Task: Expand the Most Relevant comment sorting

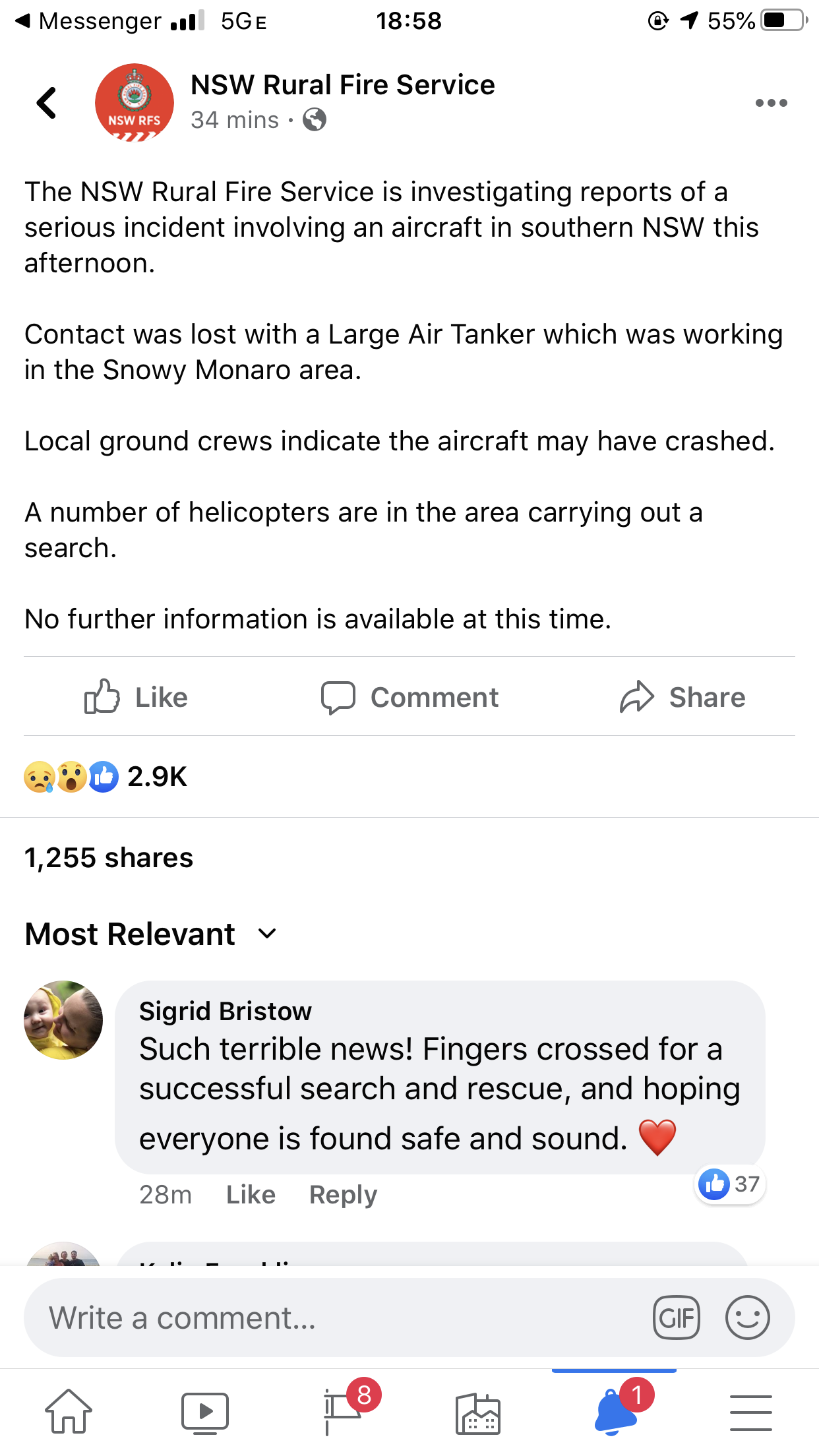Action: [x=150, y=934]
